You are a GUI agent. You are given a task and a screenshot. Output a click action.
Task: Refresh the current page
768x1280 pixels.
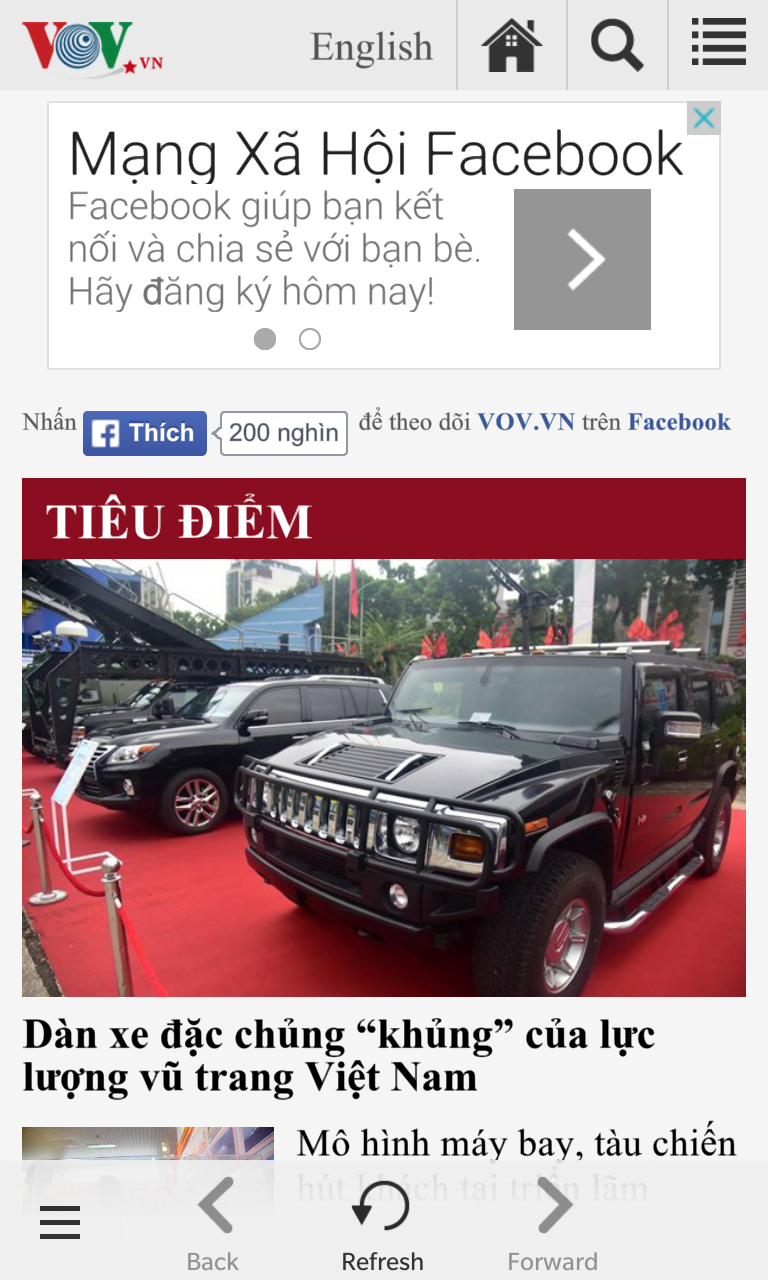382,1224
